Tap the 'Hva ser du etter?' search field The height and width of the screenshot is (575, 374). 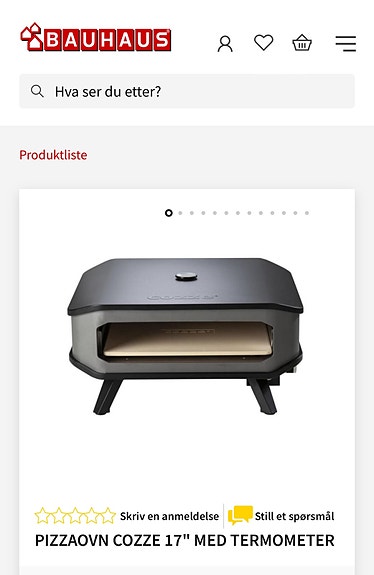click(x=187, y=91)
